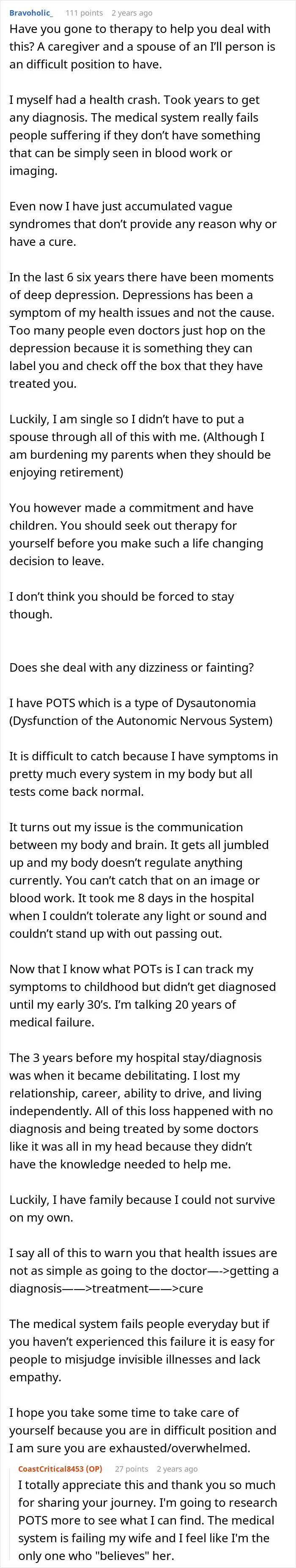Open CoastCritical8453 (OP) profile
Screen dimensions: 296x1568
pos(60,1469)
